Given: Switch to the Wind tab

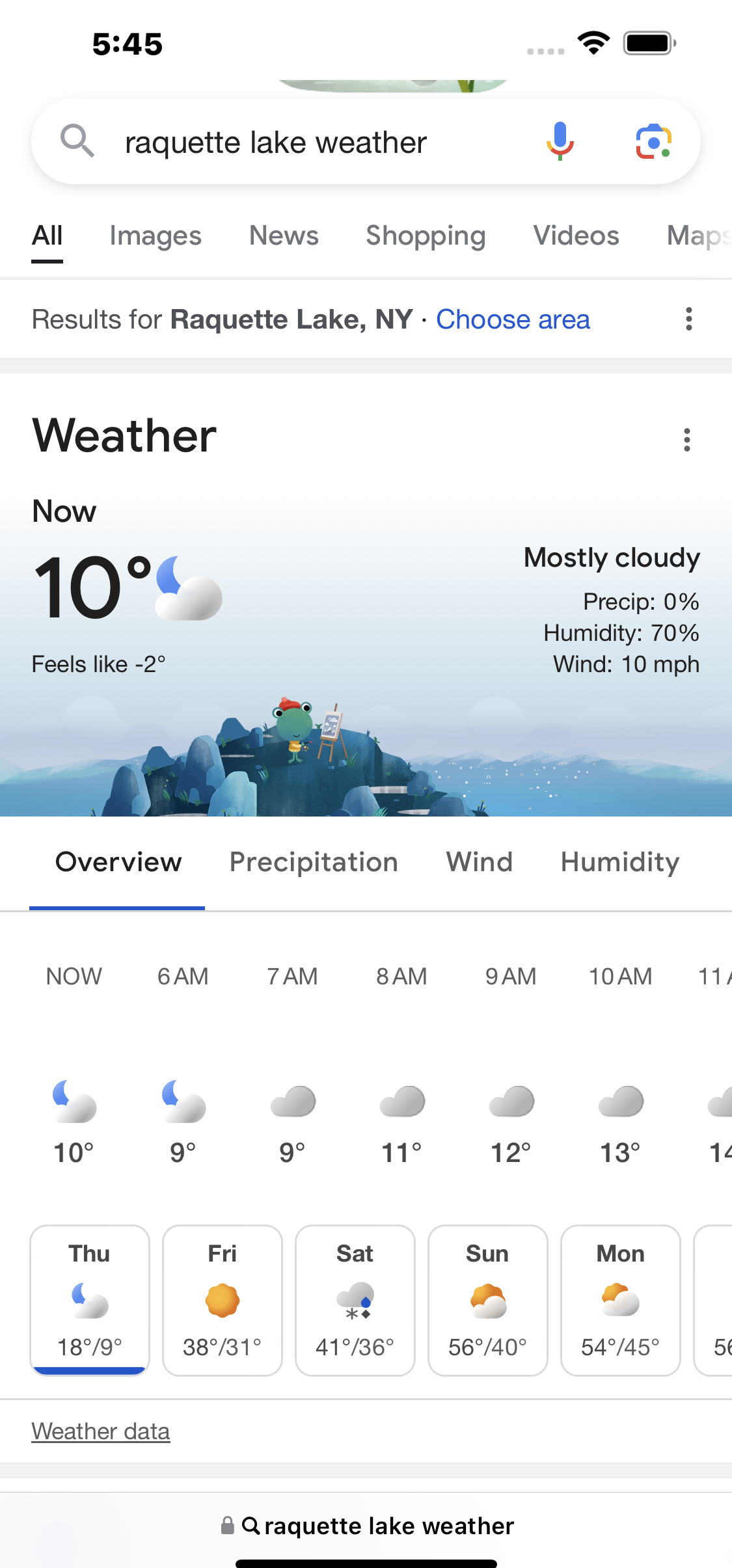Looking at the screenshot, I should [x=480, y=862].
